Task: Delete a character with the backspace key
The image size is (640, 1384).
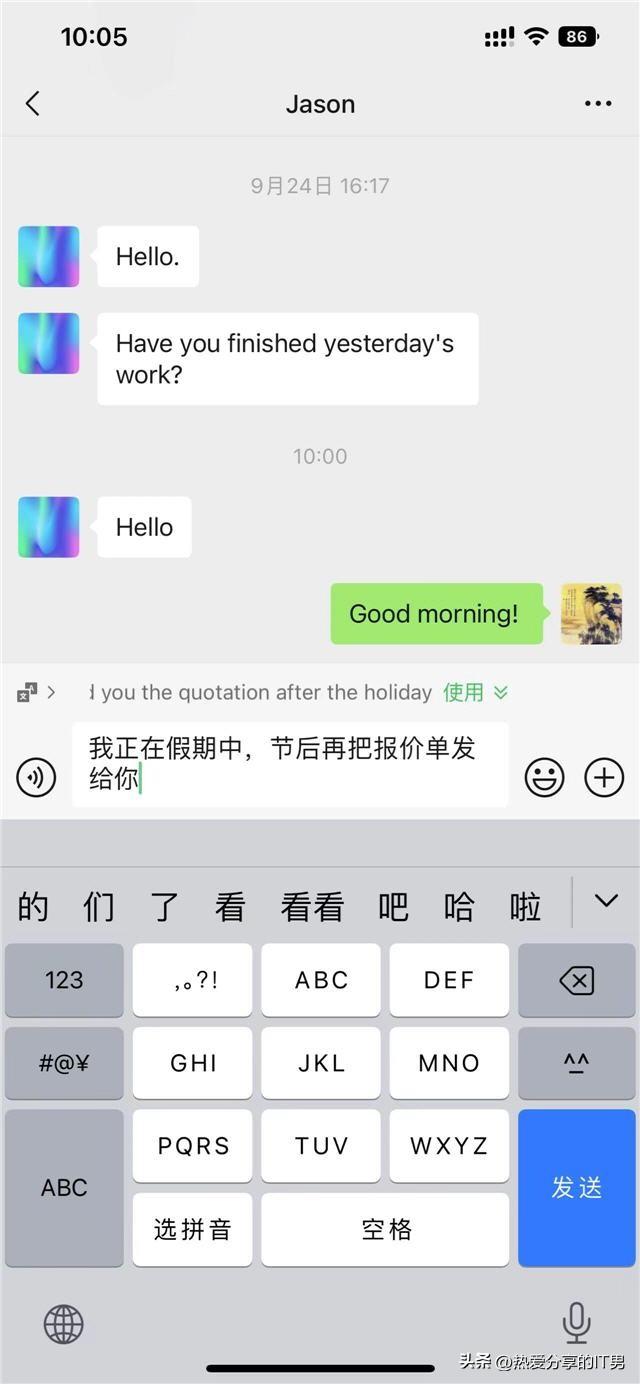Action: tap(577, 980)
